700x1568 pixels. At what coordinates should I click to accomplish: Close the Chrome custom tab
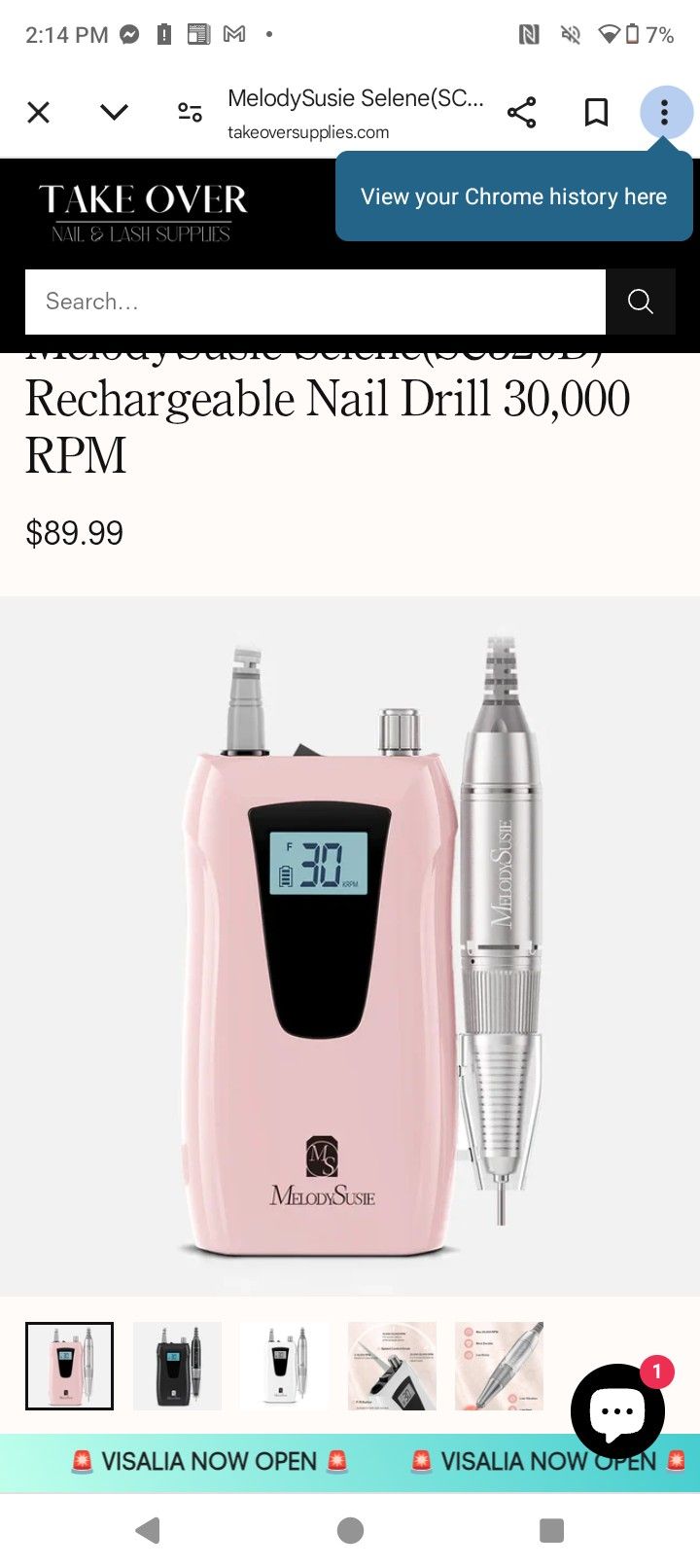click(39, 113)
